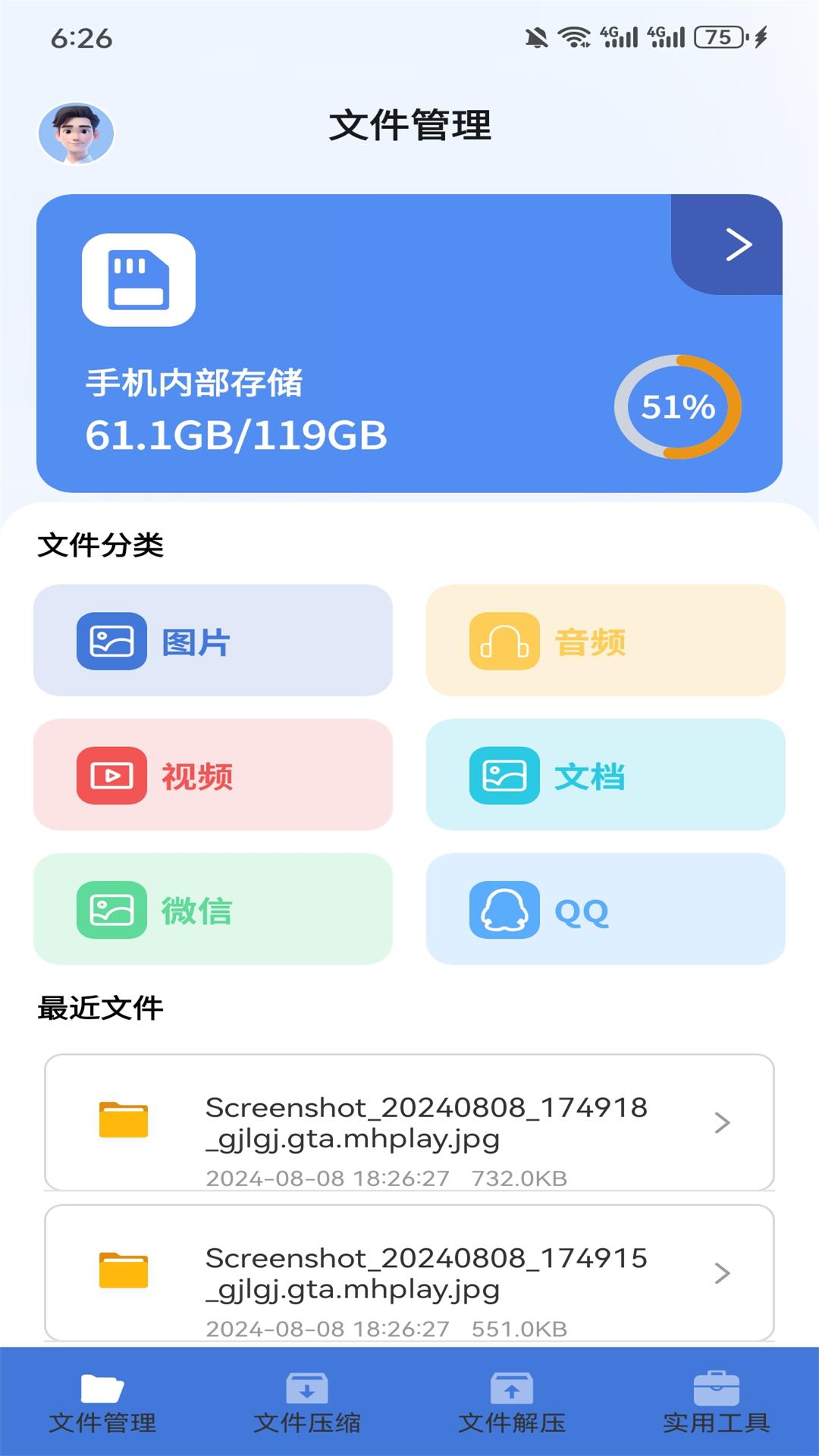This screenshot has height=1456, width=819.
Task: Switch to the 文件压缩 tab
Action: coord(307,1403)
